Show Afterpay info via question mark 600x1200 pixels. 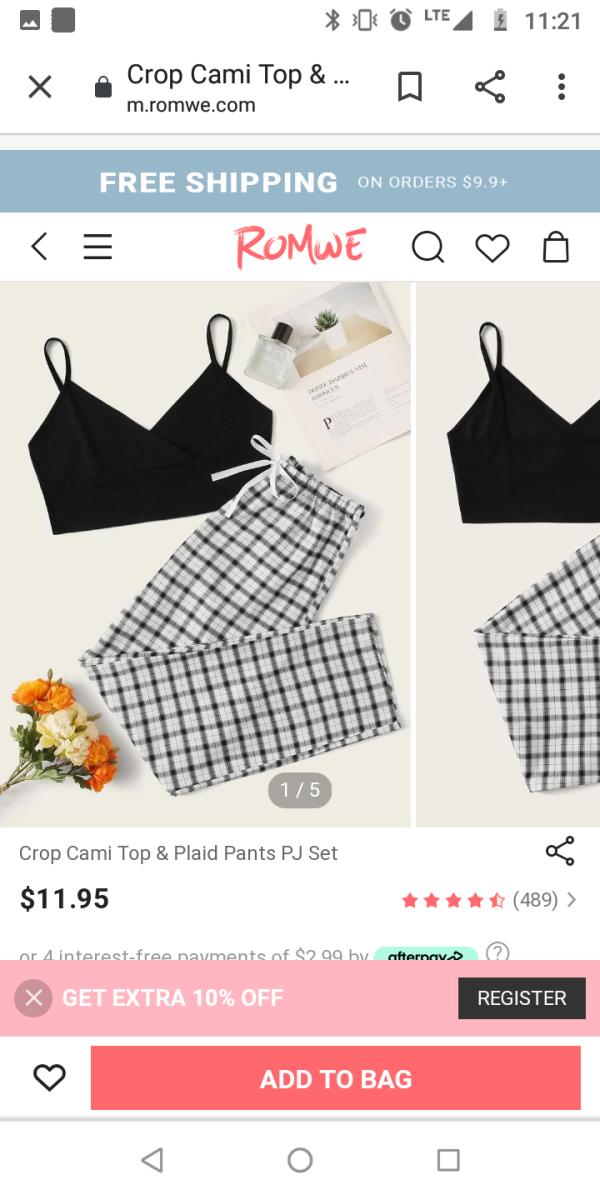click(495, 951)
